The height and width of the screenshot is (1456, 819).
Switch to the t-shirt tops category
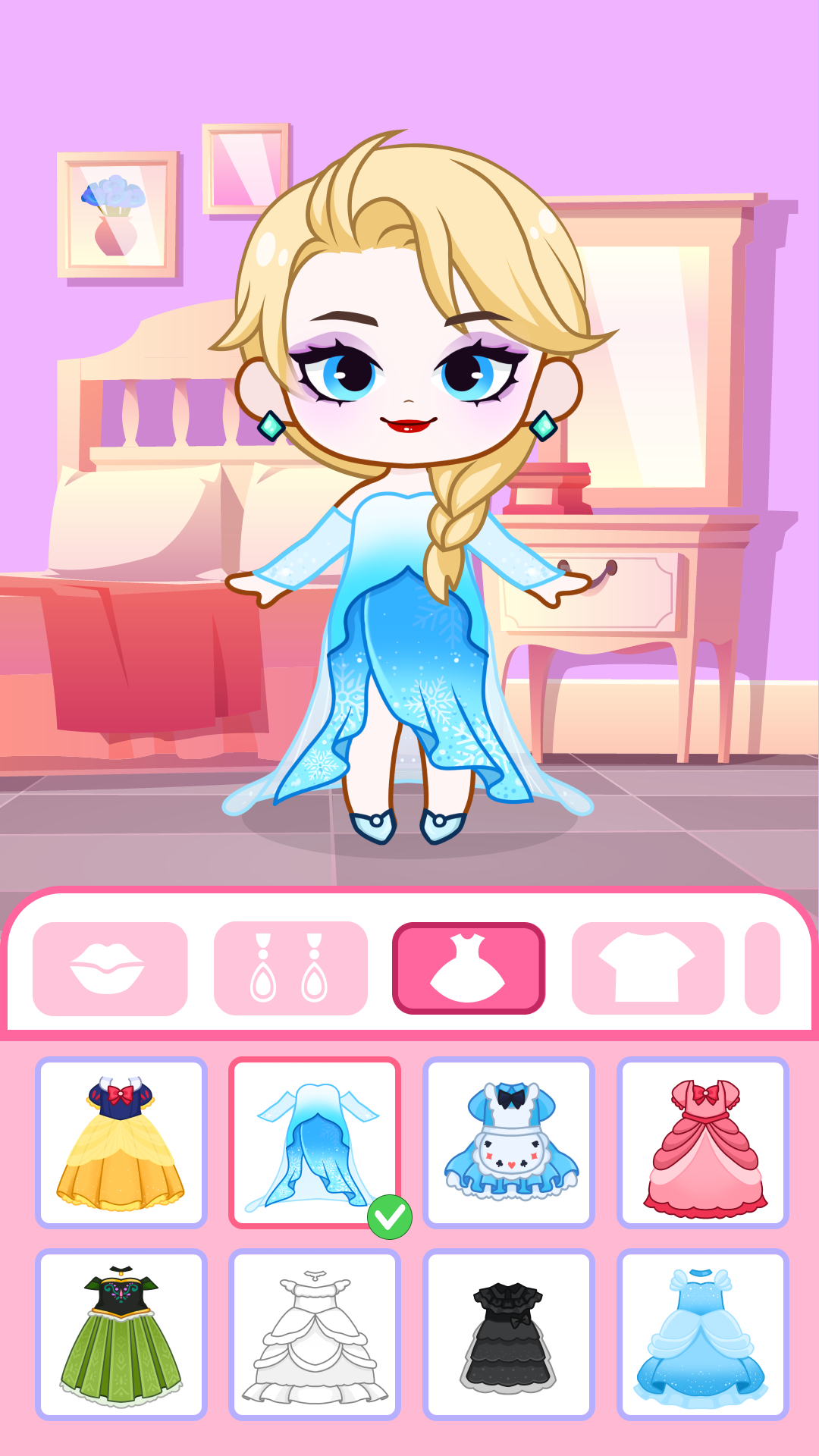pyautogui.click(x=648, y=968)
